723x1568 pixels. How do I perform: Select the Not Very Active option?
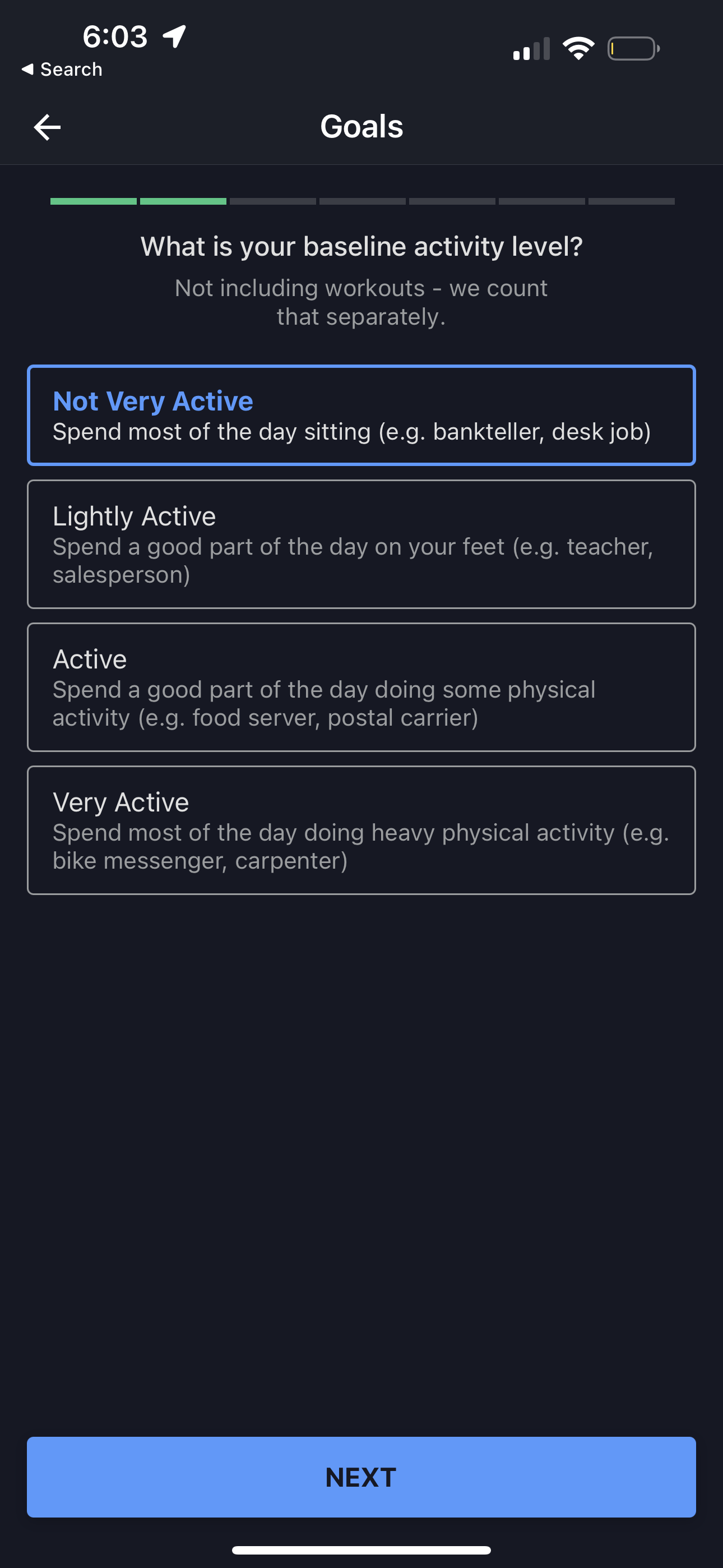coord(361,415)
